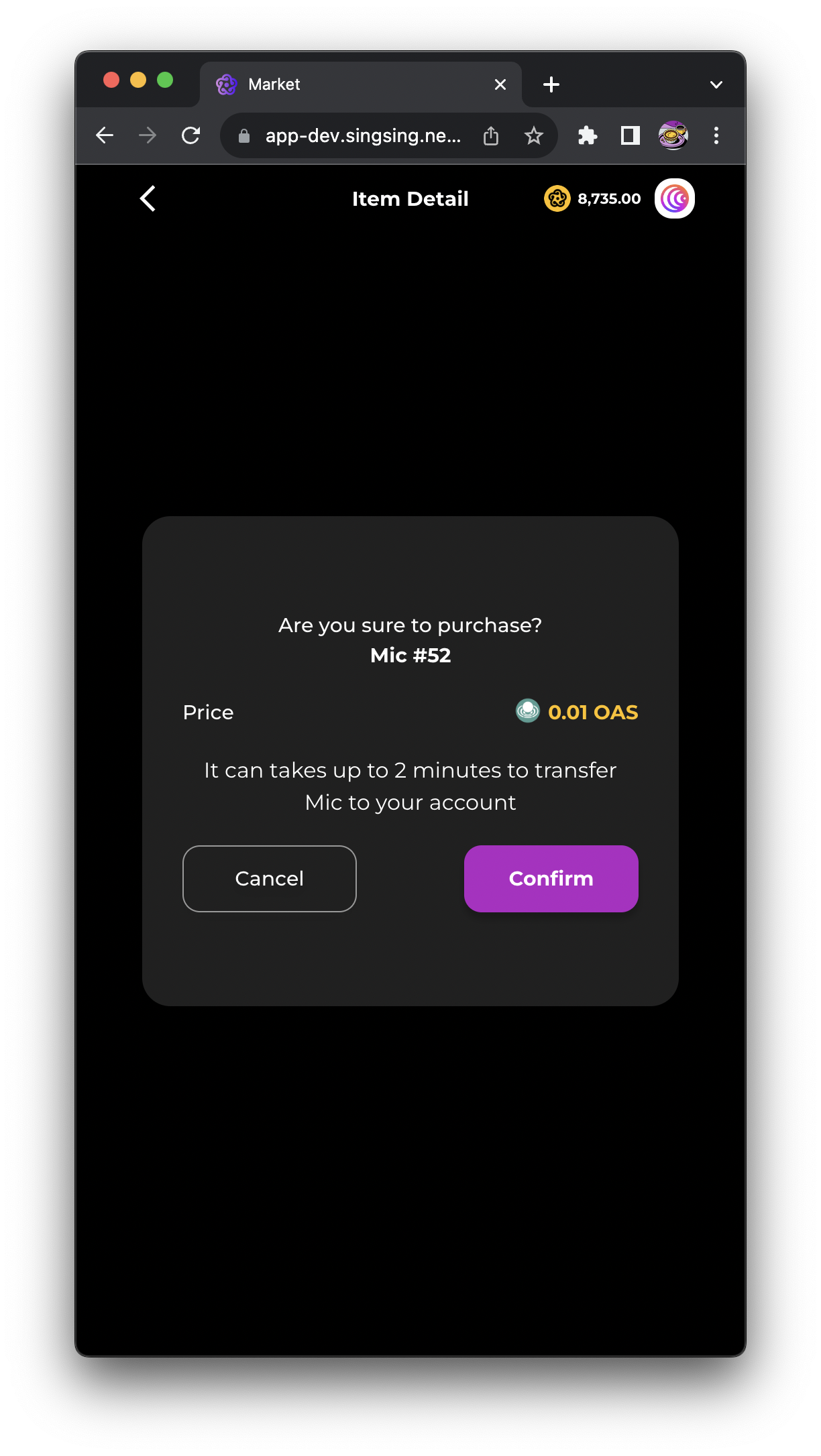Go back from Item Detail
This screenshot has width=821, height=1456.
point(148,198)
